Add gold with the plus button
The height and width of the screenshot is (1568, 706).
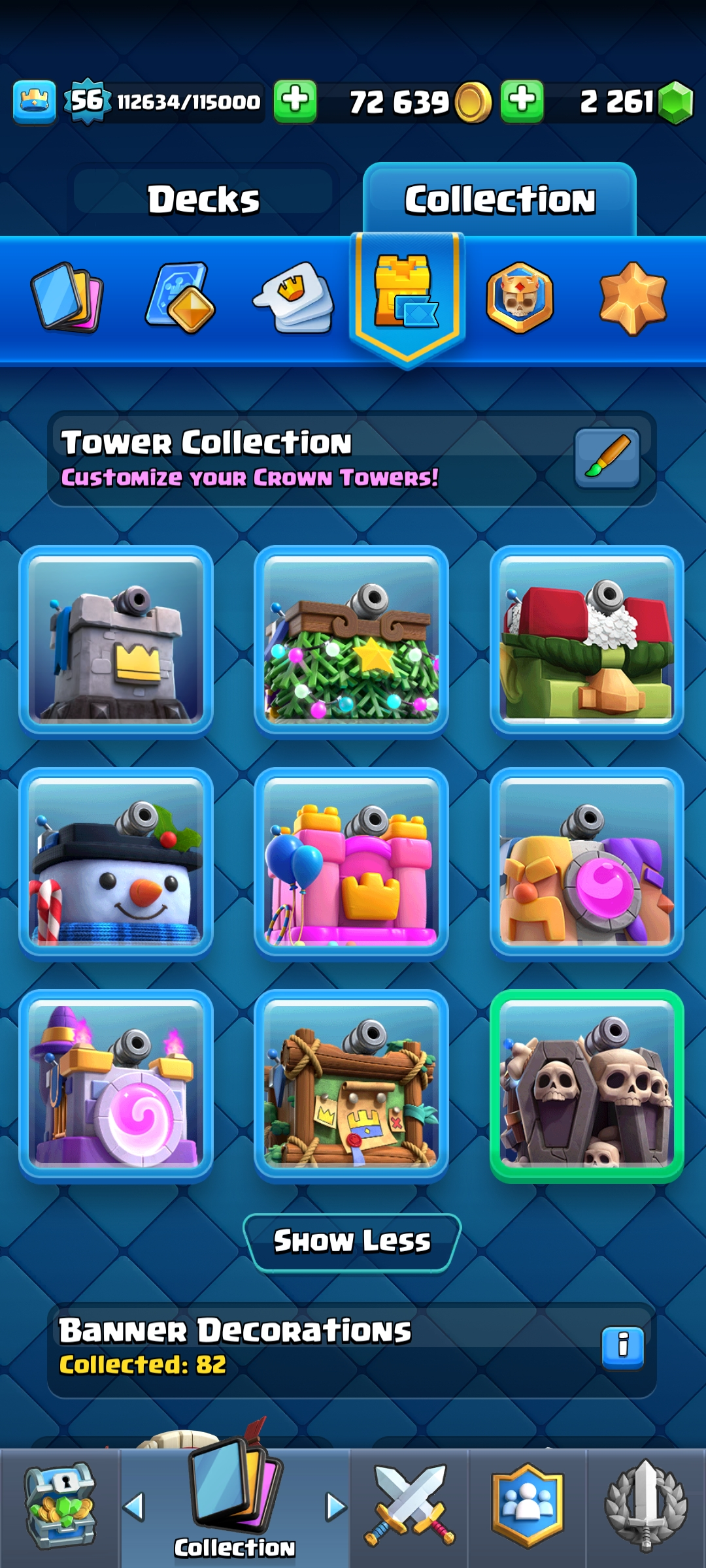[522, 101]
